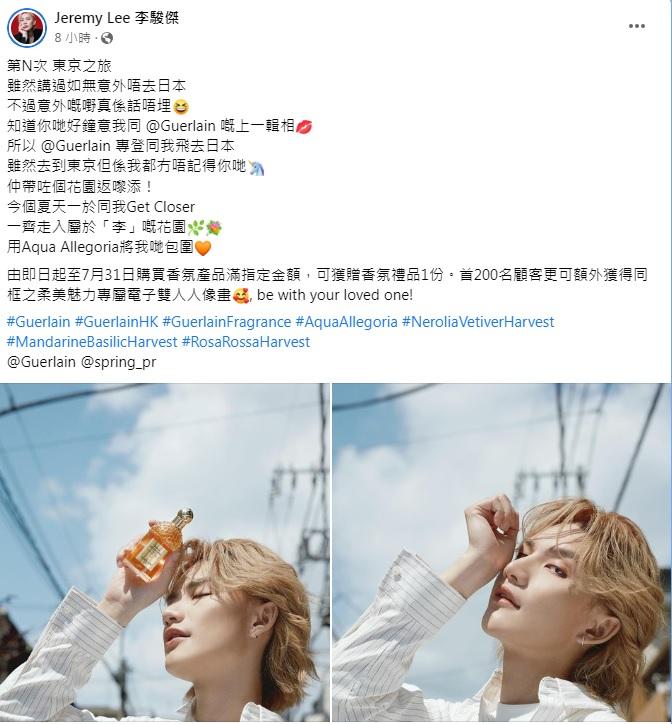The width and height of the screenshot is (672, 724).
Task: Open Jeremy Lee's profile picture
Action: [x=27, y=27]
